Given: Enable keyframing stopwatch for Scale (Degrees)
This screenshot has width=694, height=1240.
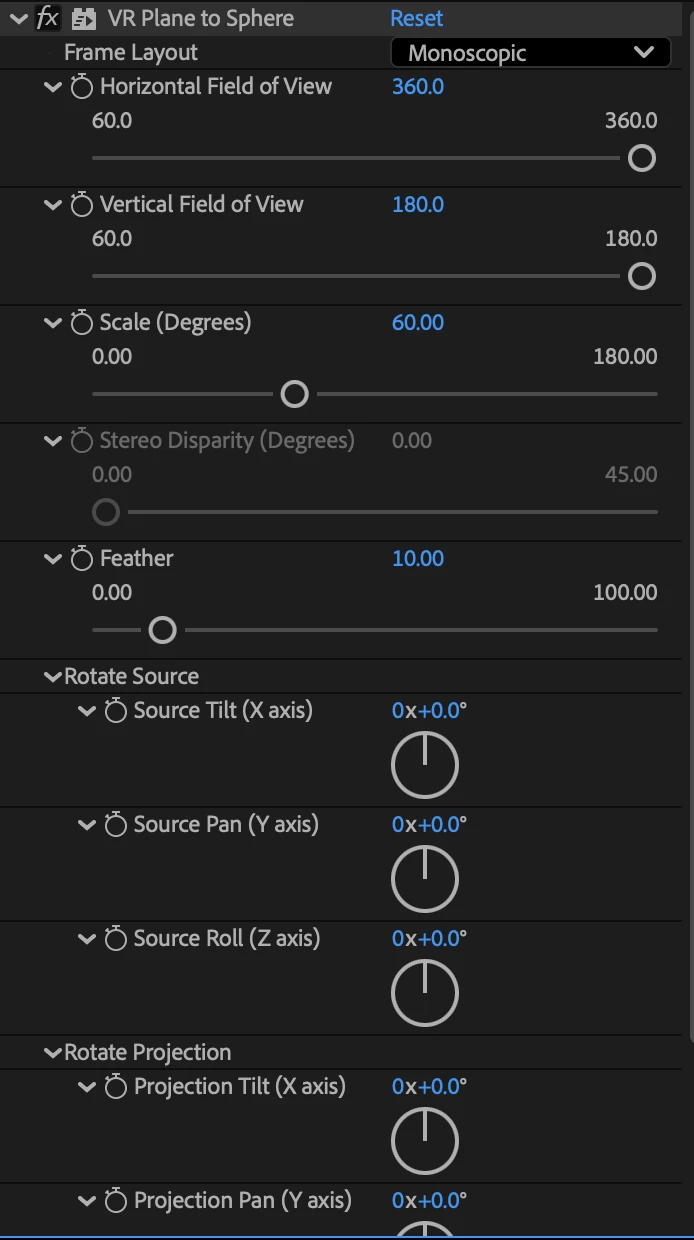Looking at the screenshot, I should pos(81,323).
